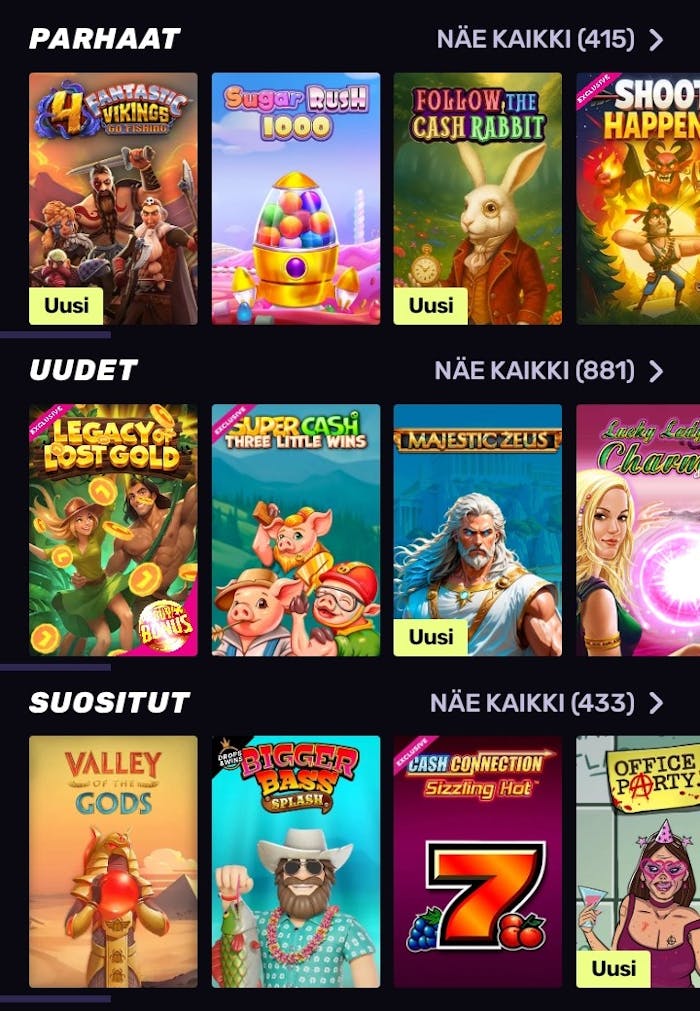The image size is (700, 1011).
Task: Open the Shoot Happens game tile
Action: tap(638, 198)
